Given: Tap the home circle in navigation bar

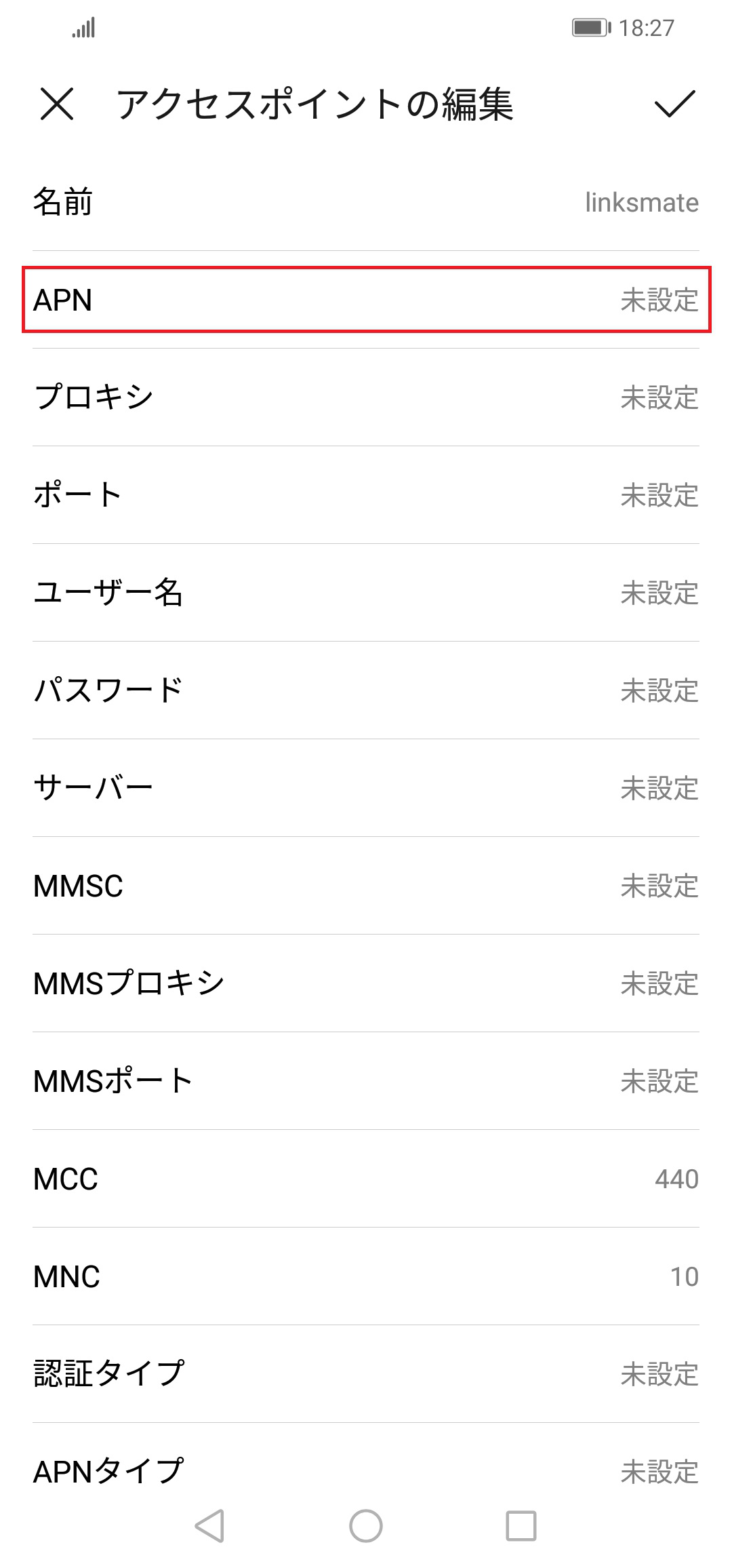Looking at the screenshot, I should click(x=366, y=1527).
